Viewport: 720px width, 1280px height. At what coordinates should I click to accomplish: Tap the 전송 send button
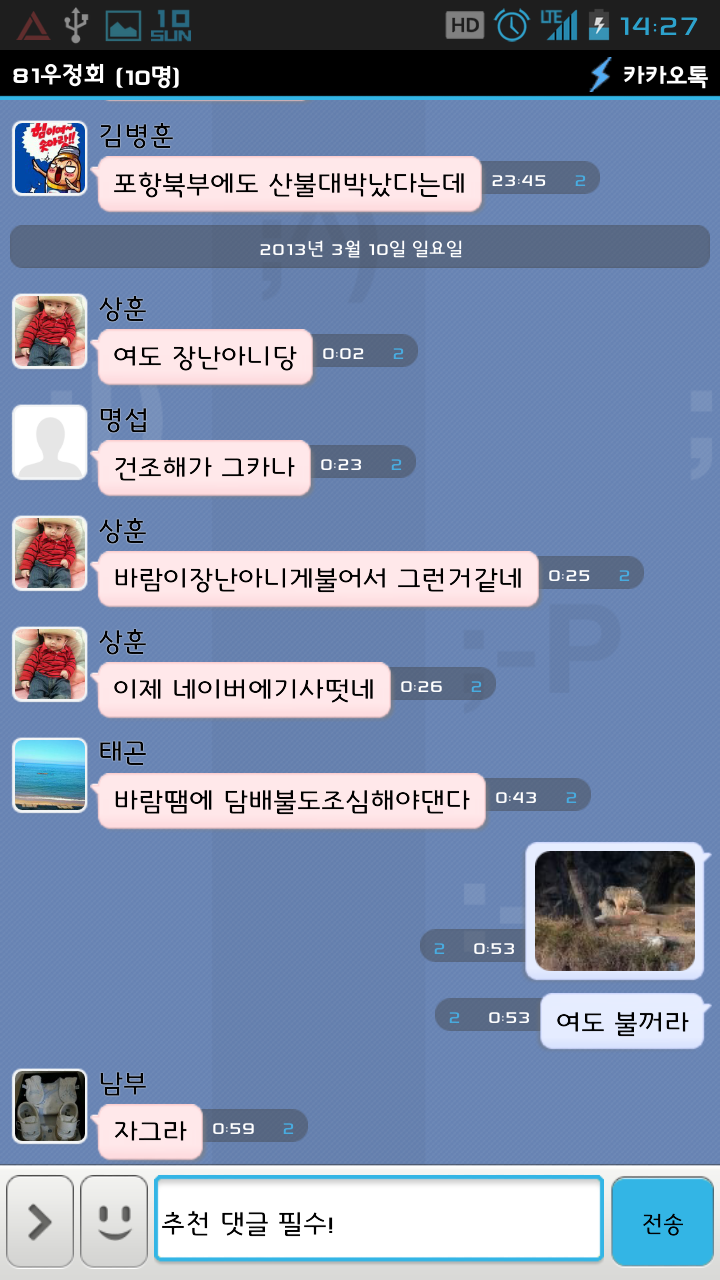662,1222
